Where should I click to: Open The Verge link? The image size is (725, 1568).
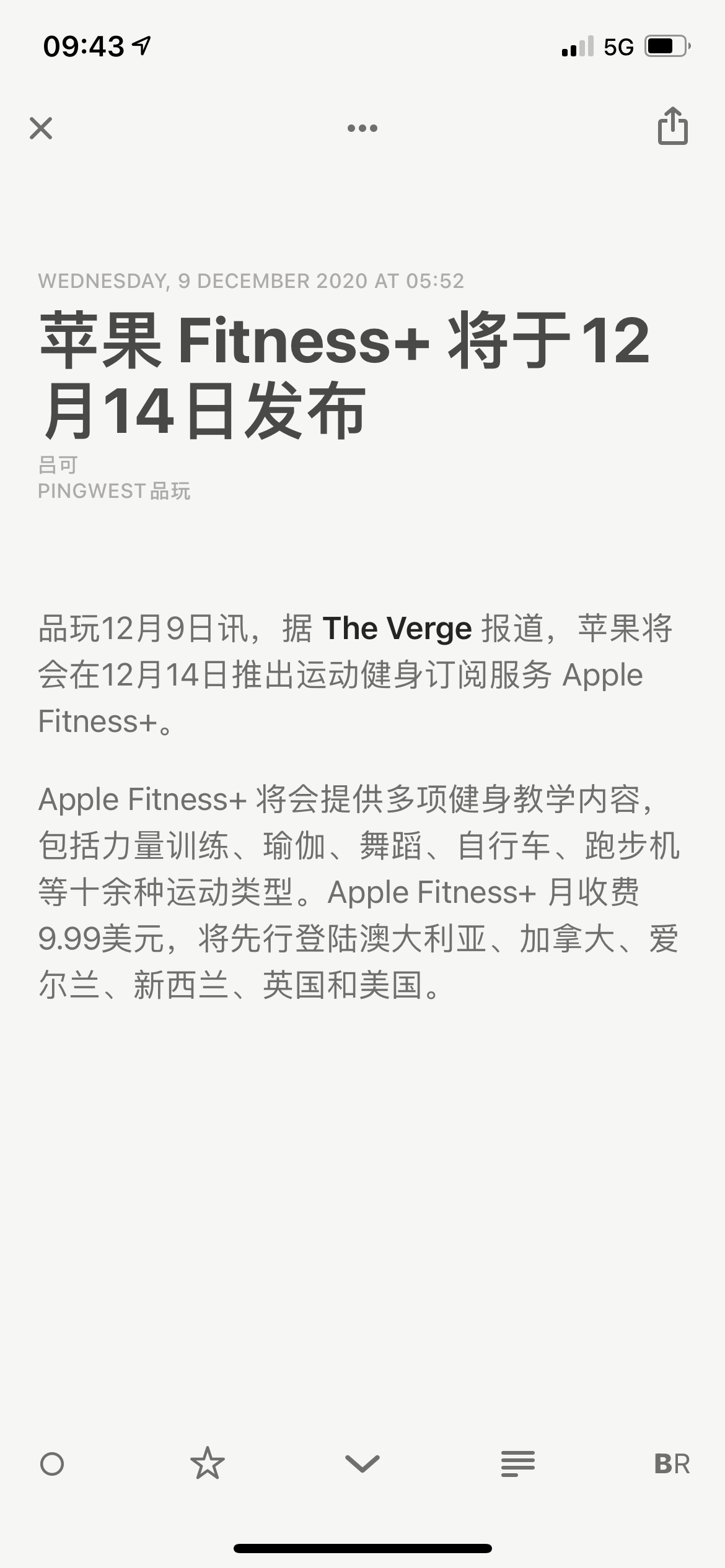(397, 628)
